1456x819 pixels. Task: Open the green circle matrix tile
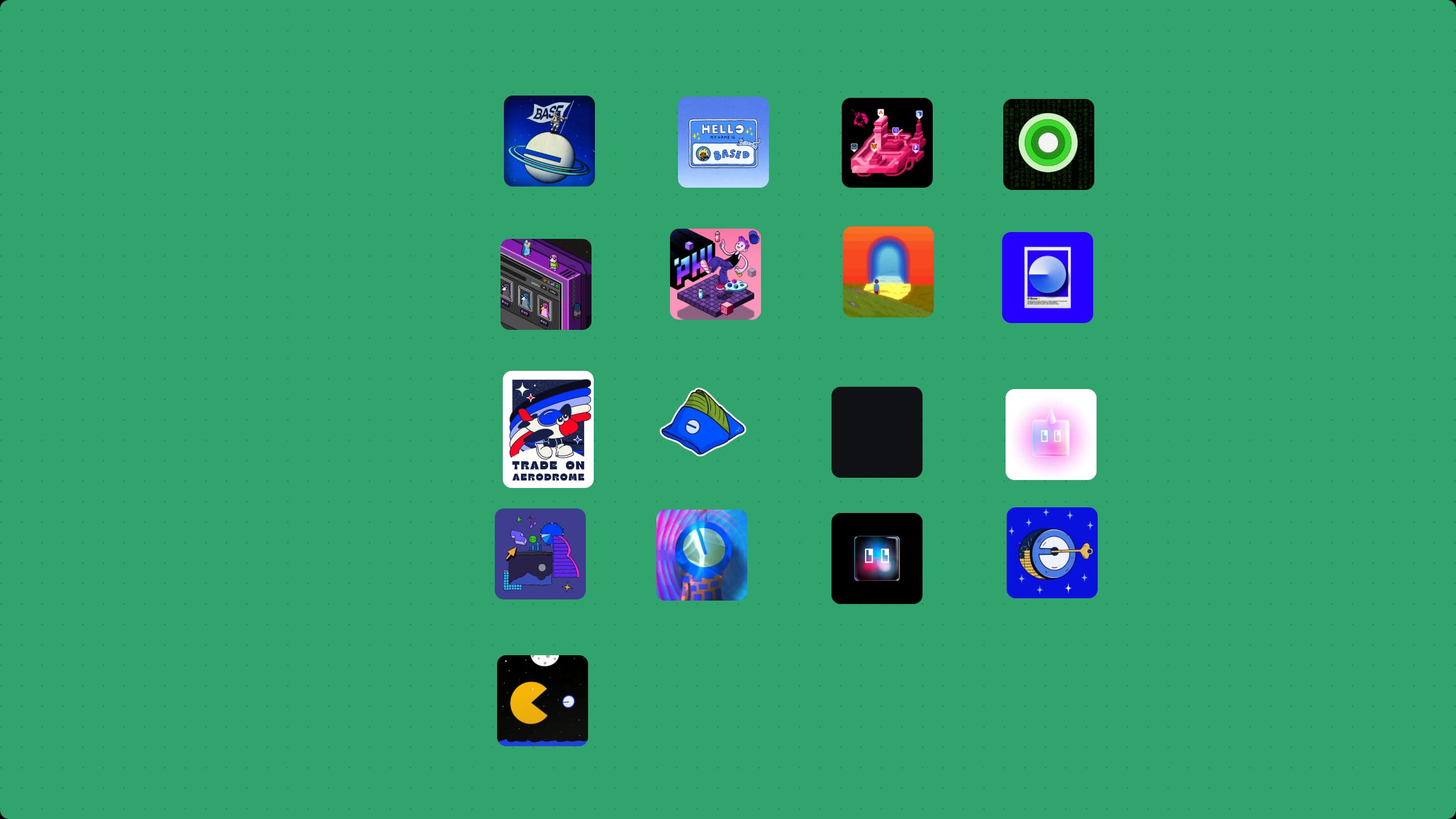click(1048, 144)
